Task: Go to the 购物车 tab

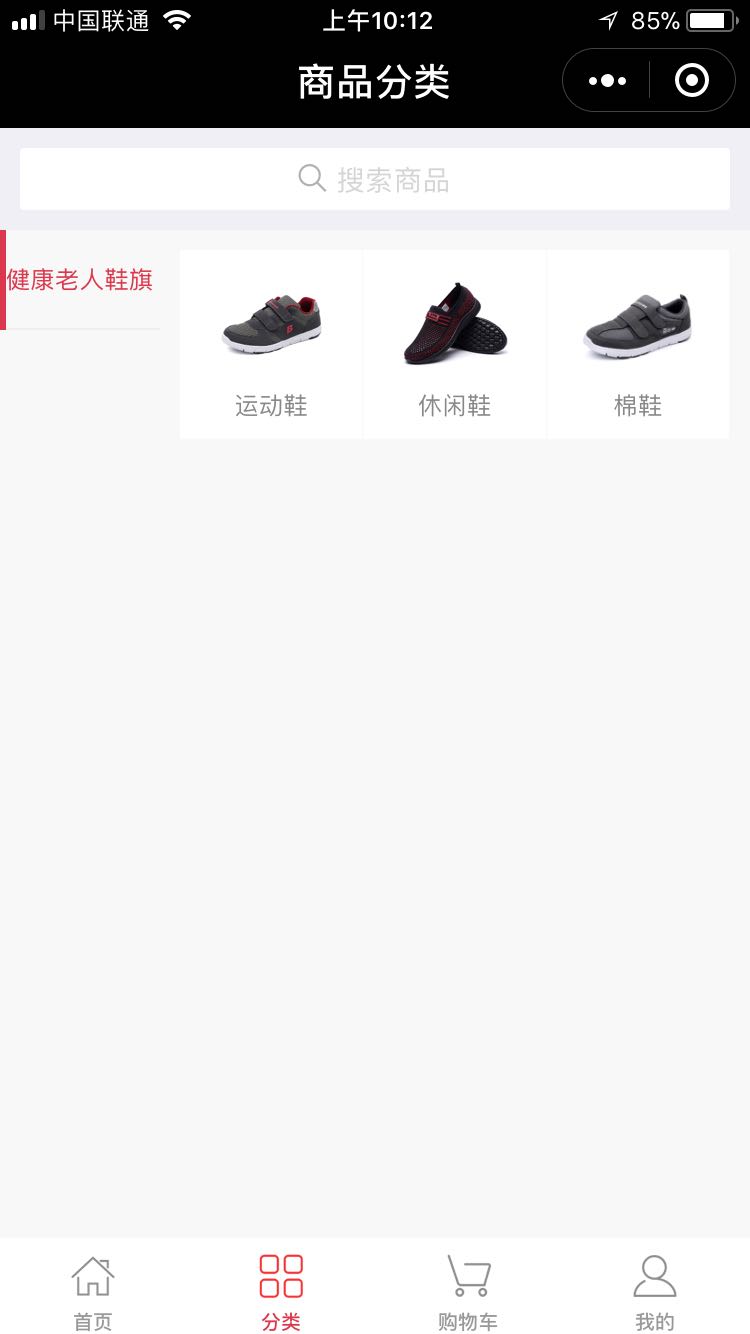Action: [468, 1292]
